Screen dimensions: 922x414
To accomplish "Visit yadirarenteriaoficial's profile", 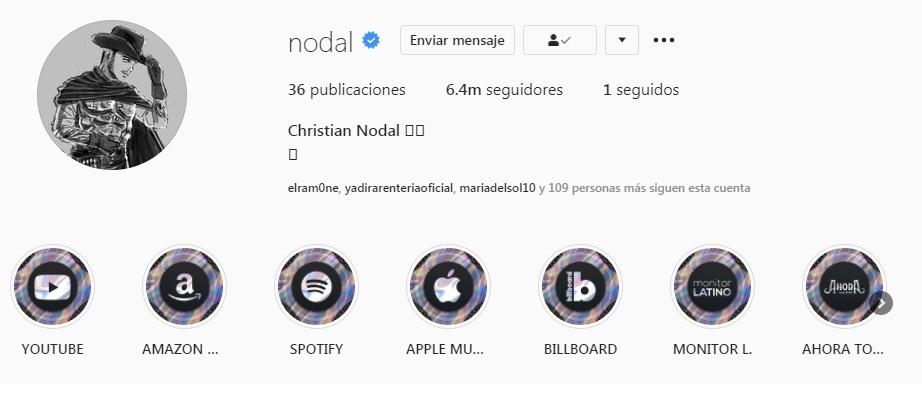I will [x=400, y=187].
